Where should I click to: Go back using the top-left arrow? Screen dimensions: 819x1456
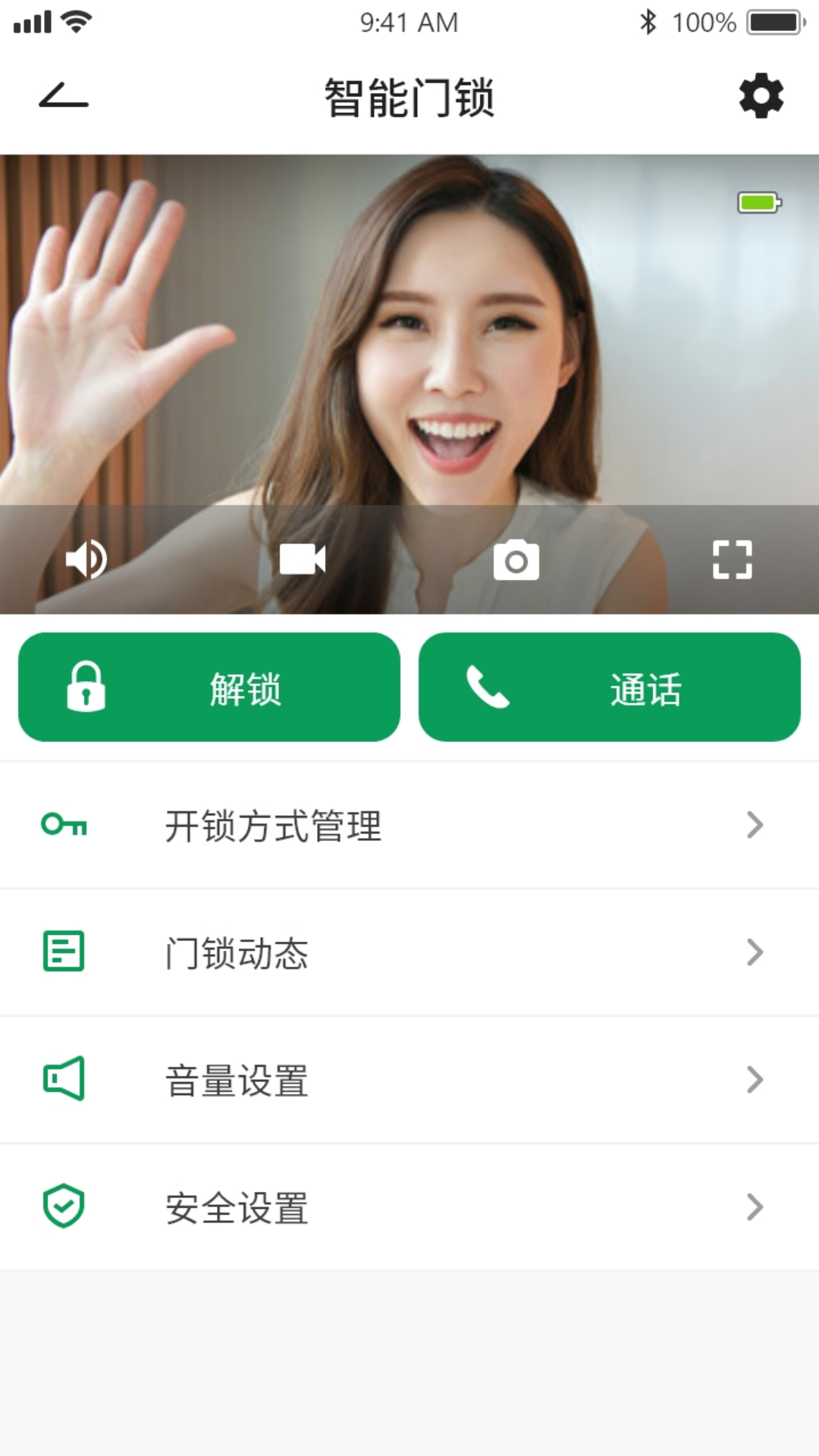61,97
